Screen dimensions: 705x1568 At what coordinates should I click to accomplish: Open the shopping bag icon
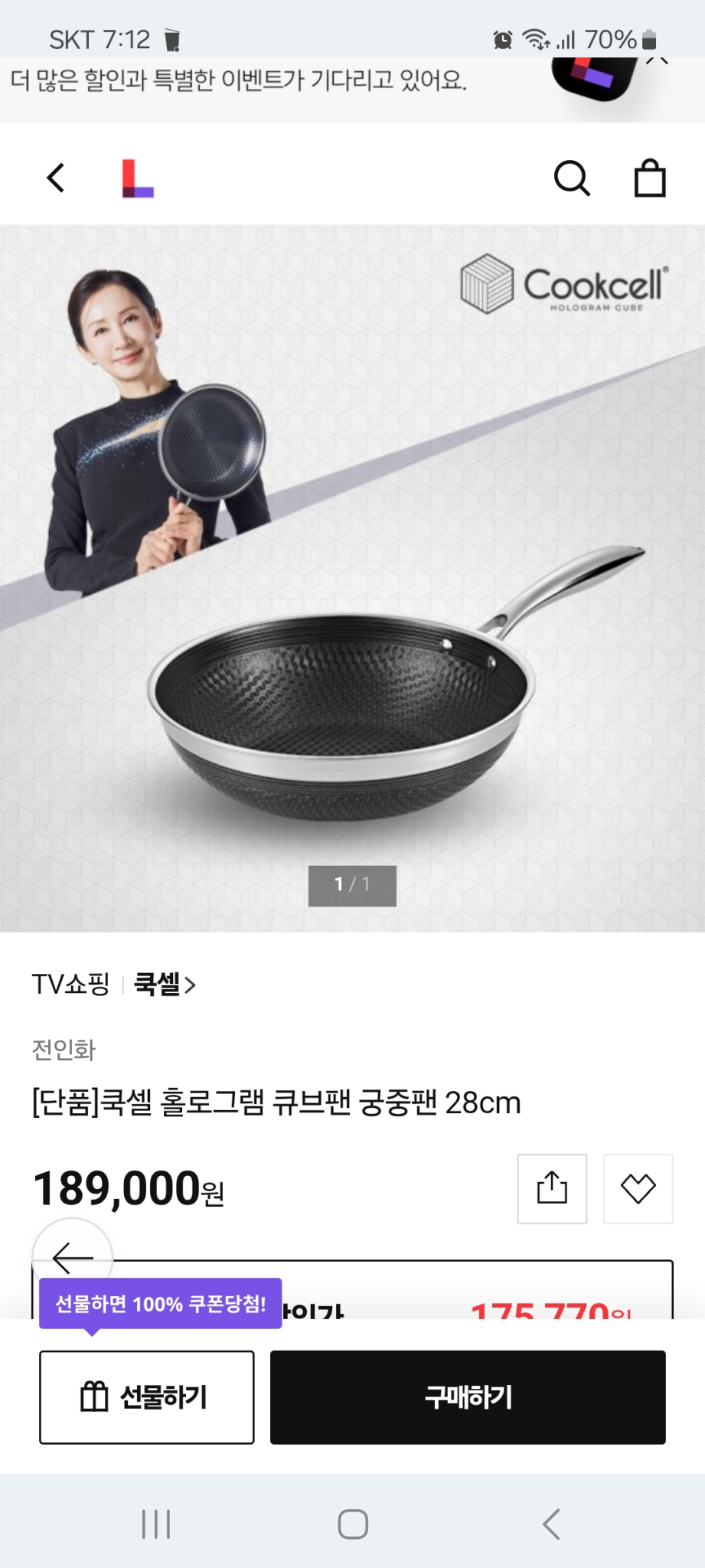point(650,178)
